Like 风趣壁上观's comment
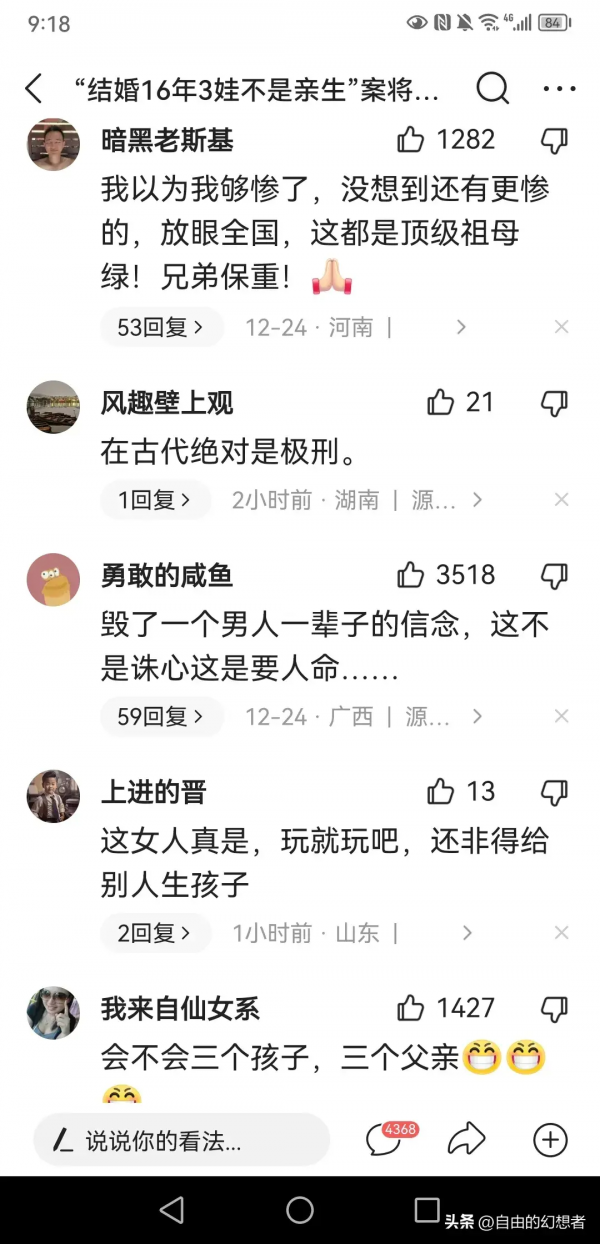Screen dimensions: 600x1244 [x=441, y=402]
